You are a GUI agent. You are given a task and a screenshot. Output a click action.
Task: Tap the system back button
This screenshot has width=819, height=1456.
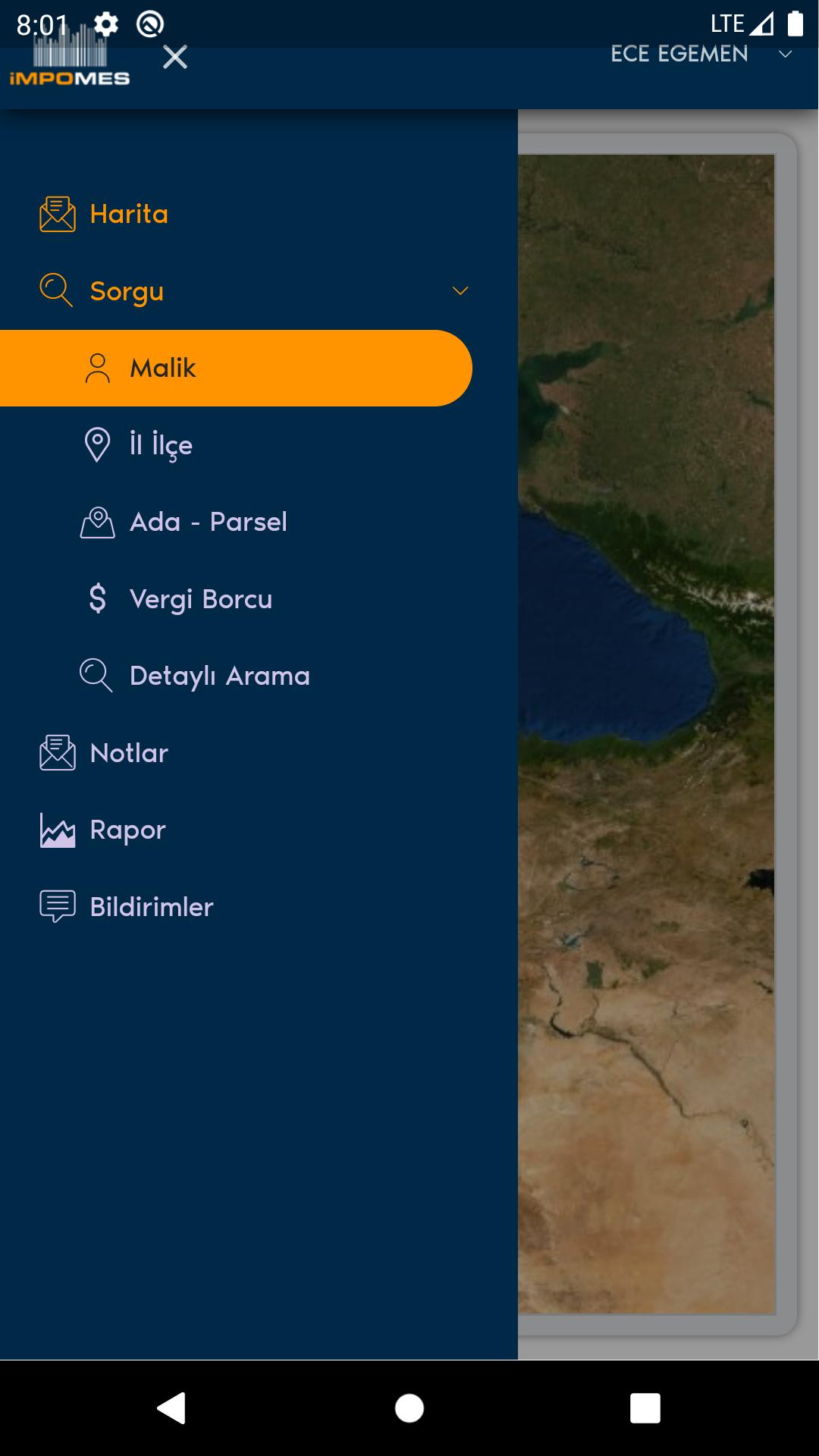click(171, 1408)
